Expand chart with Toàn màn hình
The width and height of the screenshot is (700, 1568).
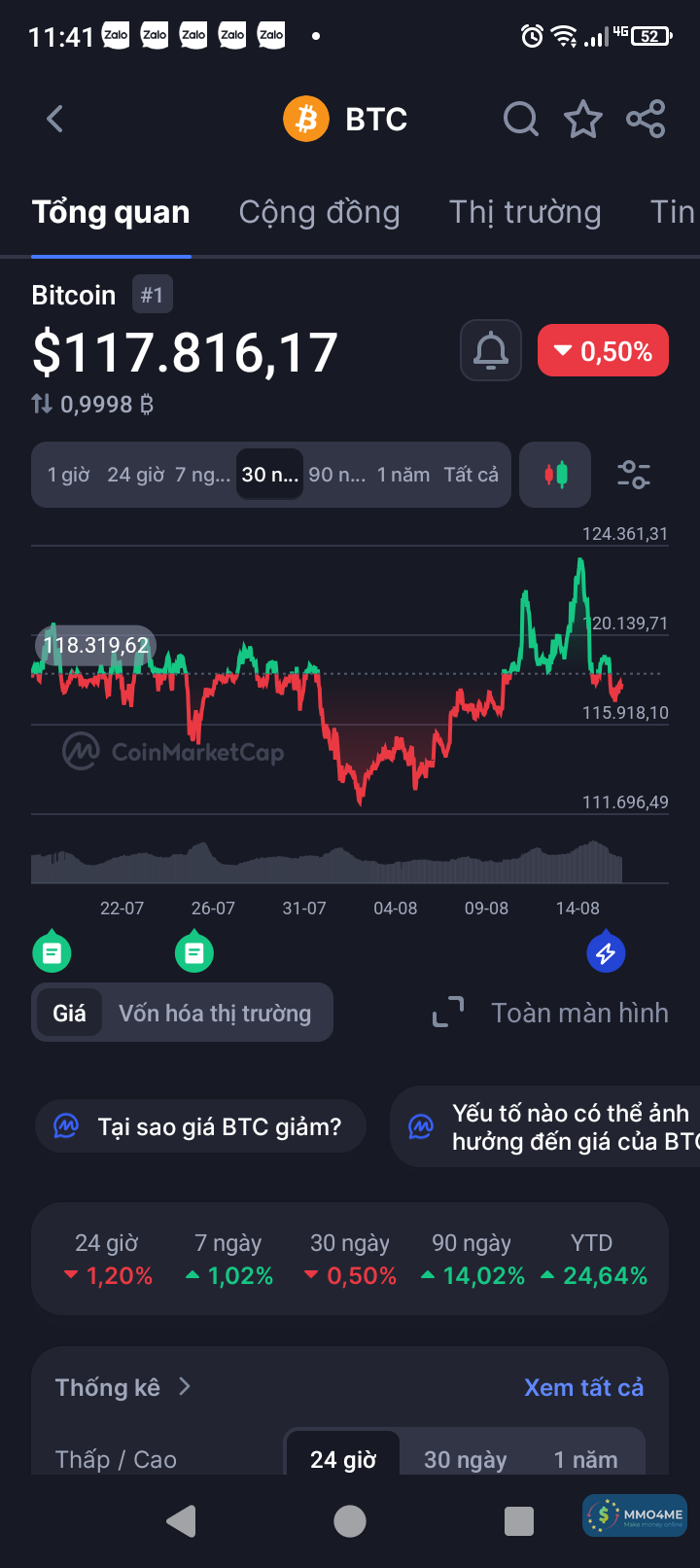click(x=551, y=1013)
